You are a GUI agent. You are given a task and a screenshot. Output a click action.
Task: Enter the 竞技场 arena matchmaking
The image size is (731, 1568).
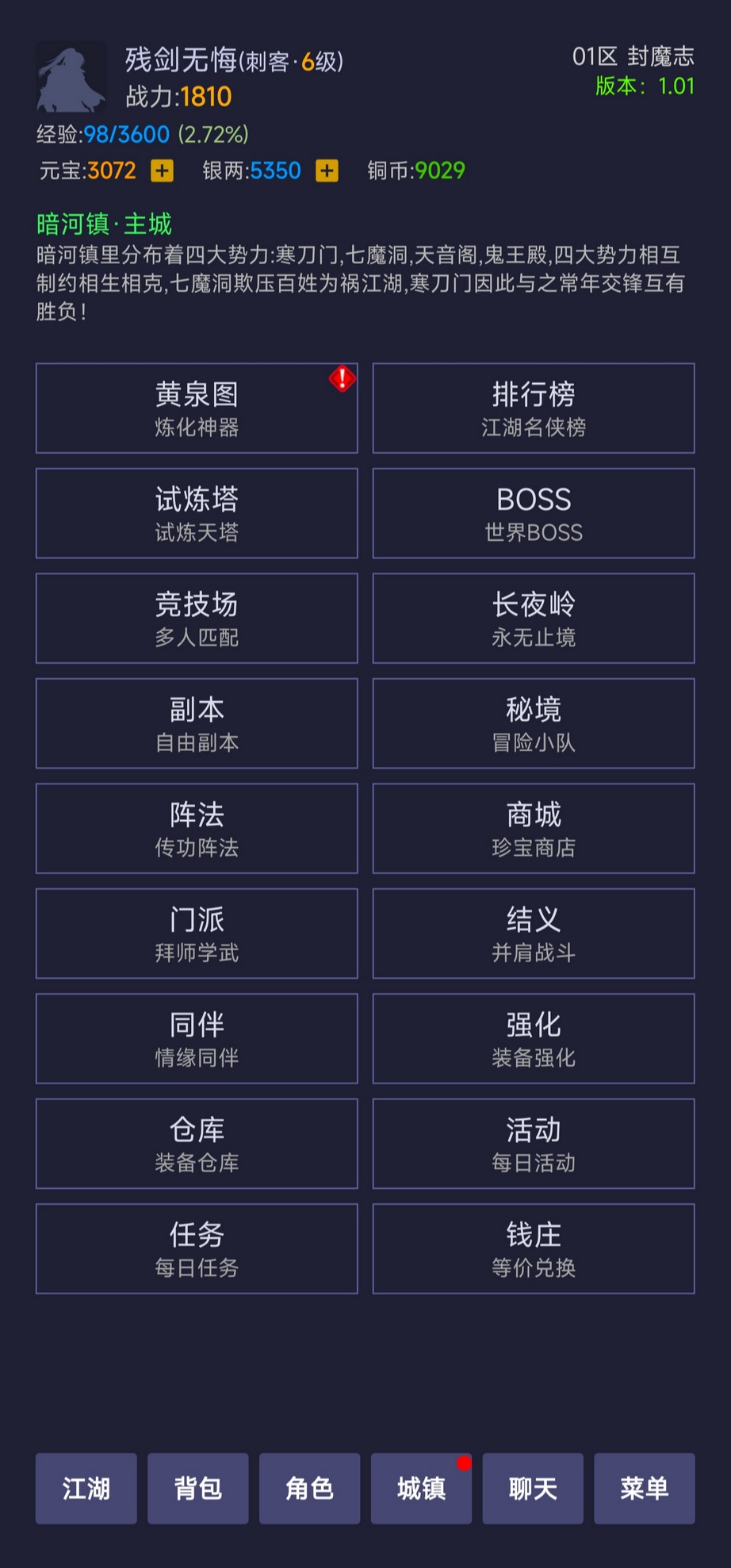[x=195, y=619]
